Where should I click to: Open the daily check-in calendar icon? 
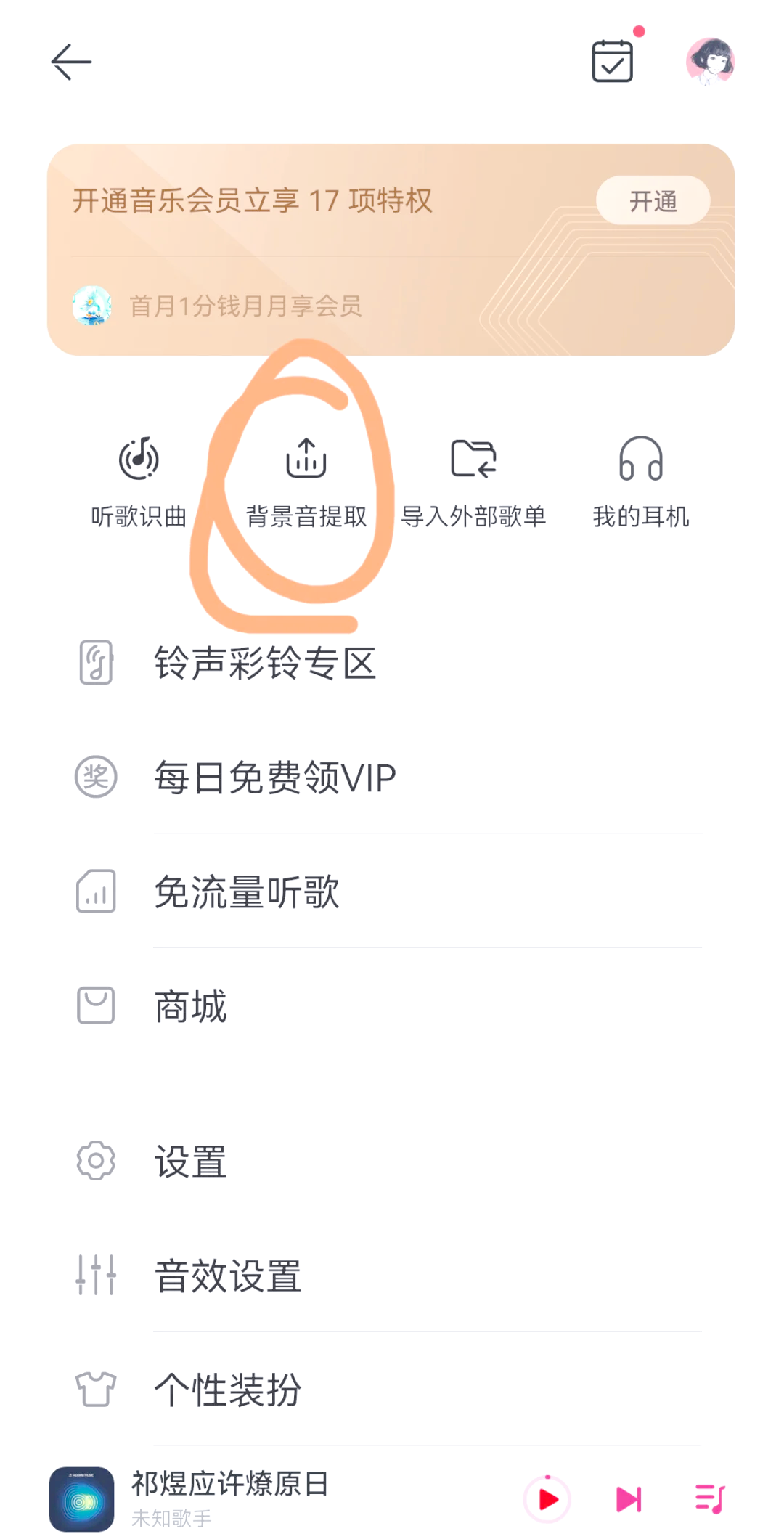pos(612,62)
